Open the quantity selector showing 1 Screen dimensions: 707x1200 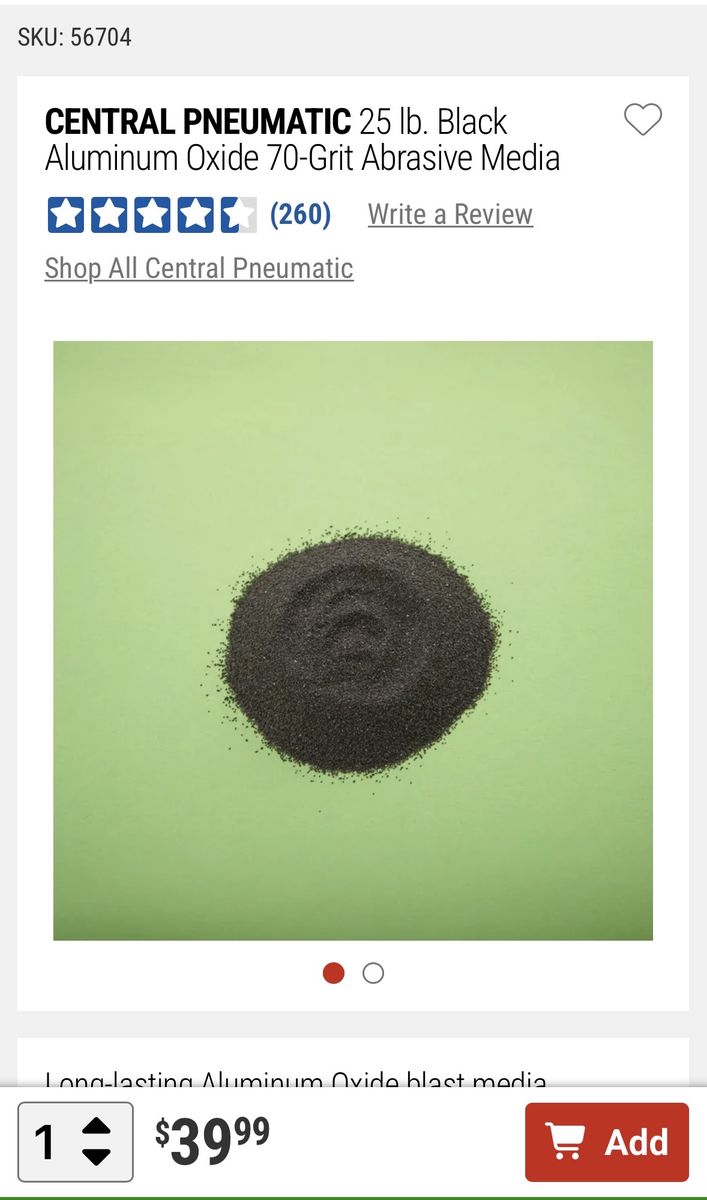point(75,1141)
